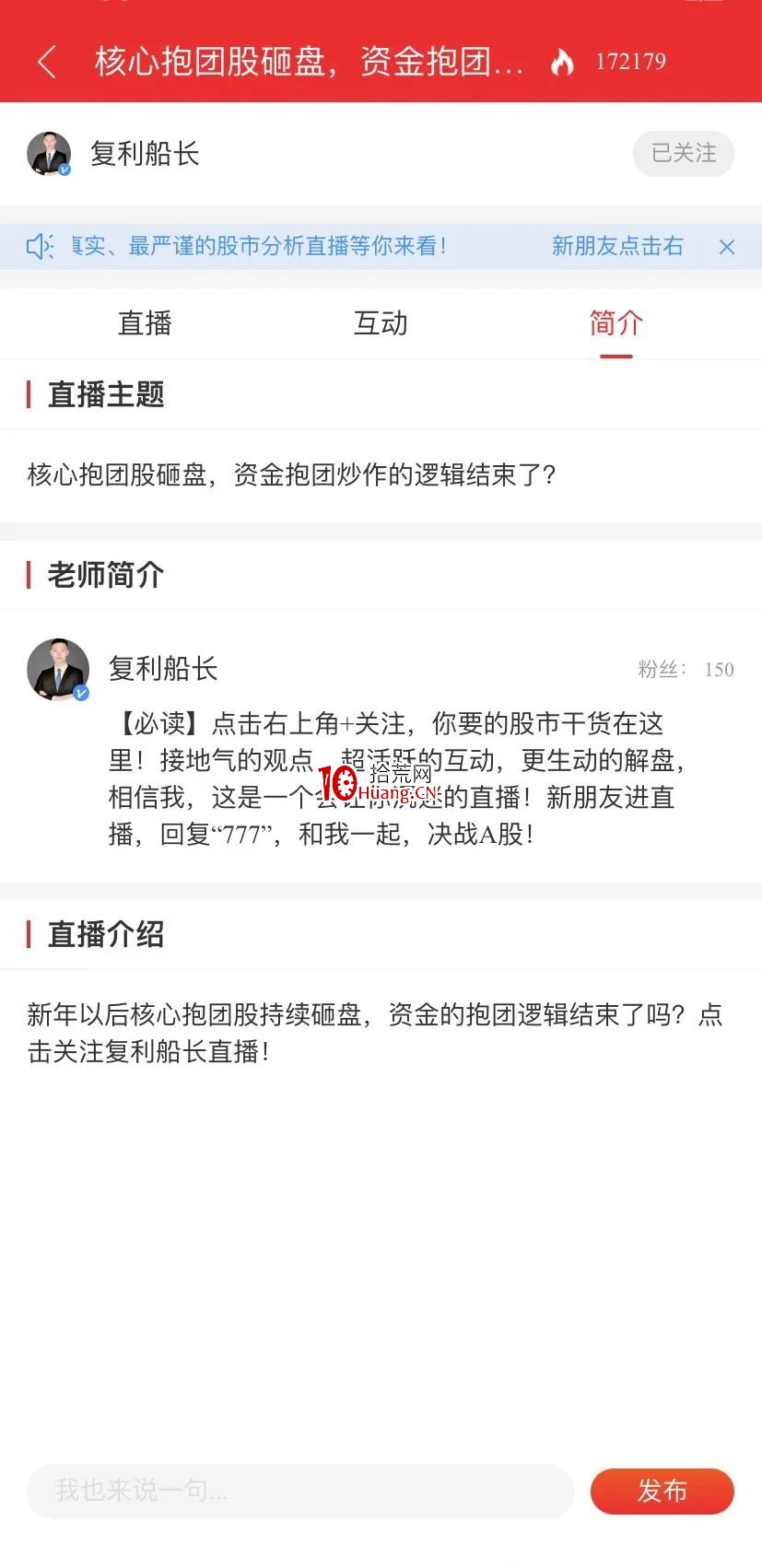
Task: Open 复利船长's avatar at top
Action: 49,153
